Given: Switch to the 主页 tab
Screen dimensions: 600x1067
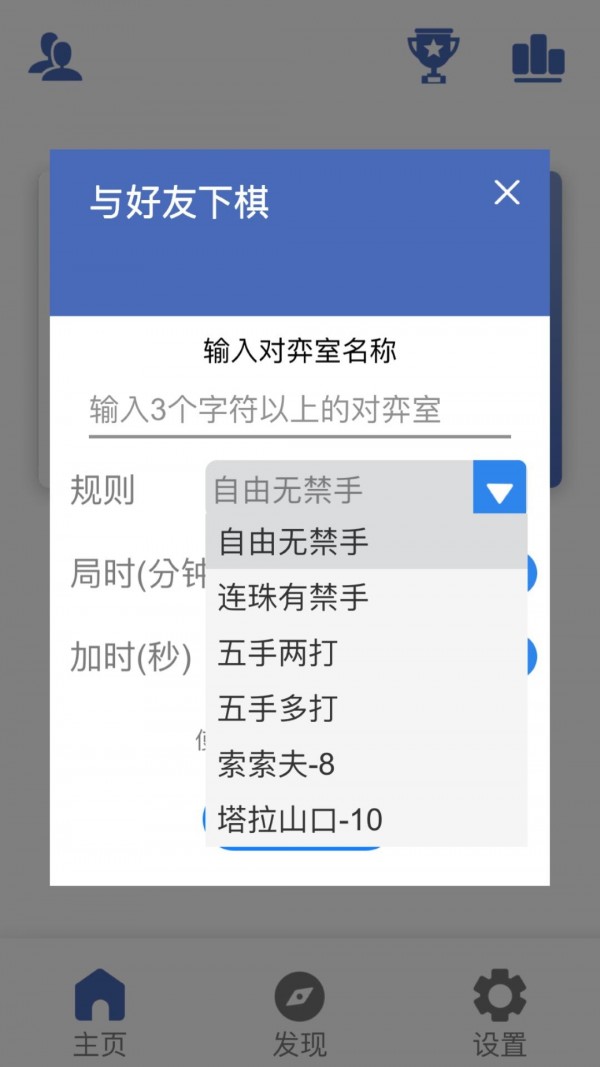Looking at the screenshot, I should [100, 1012].
